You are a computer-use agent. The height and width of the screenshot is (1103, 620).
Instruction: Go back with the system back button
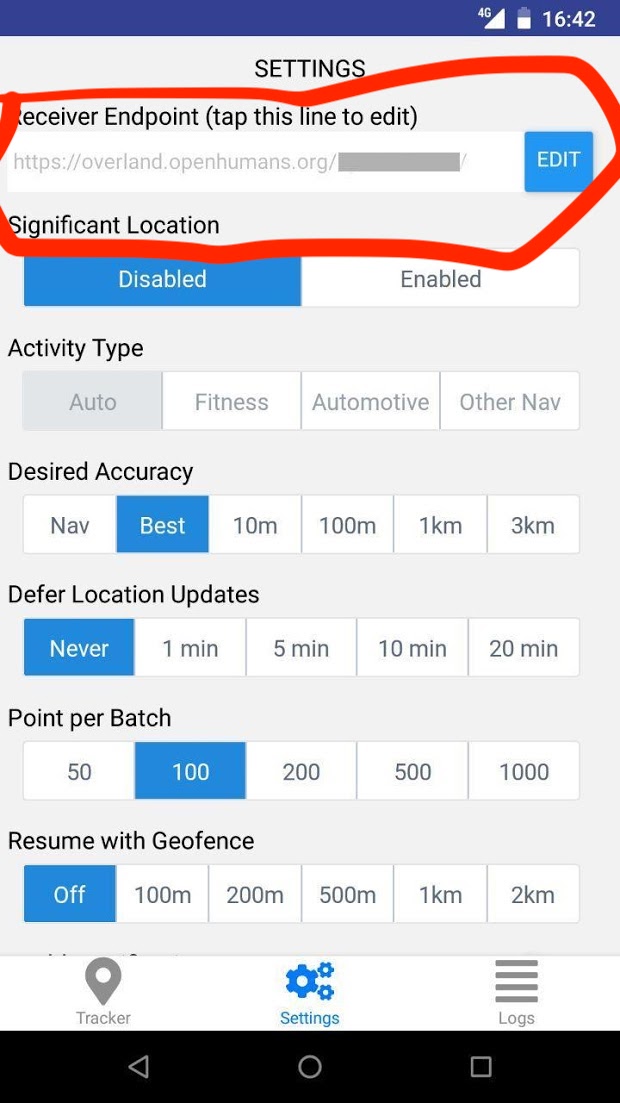point(139,1067)
